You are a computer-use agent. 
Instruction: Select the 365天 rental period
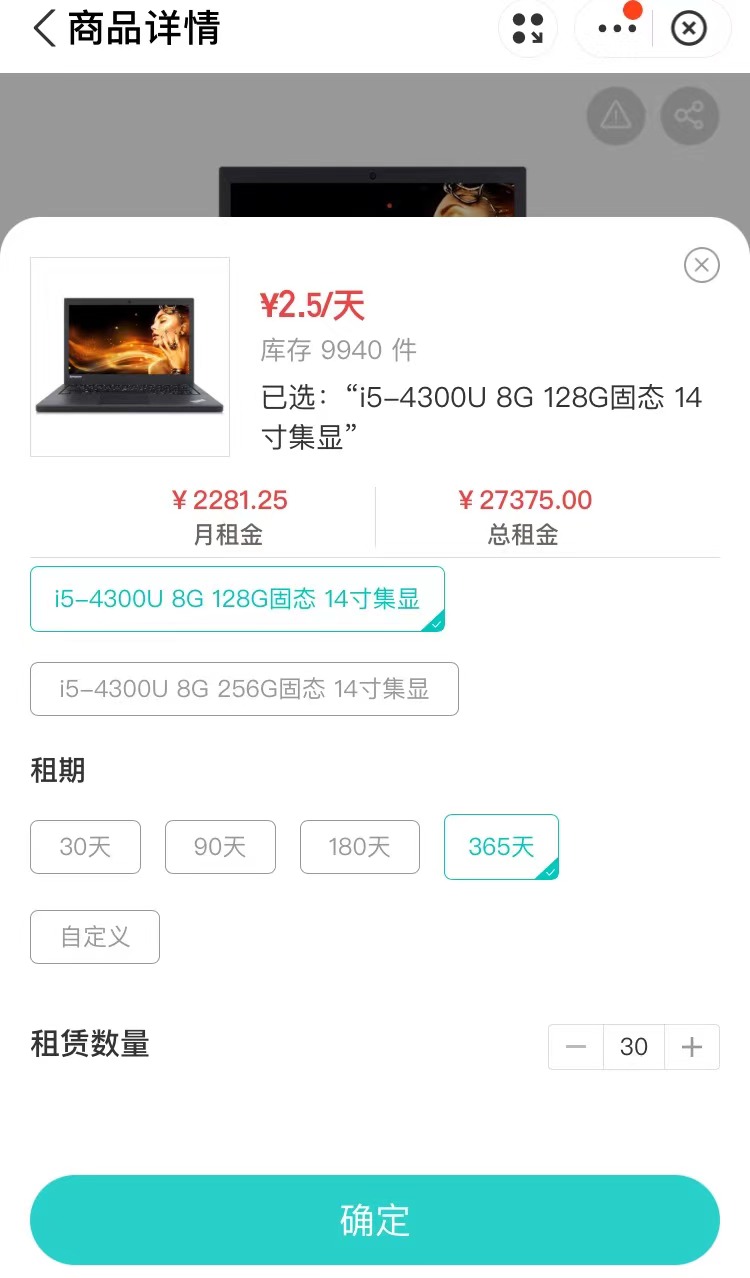point(501,847)
